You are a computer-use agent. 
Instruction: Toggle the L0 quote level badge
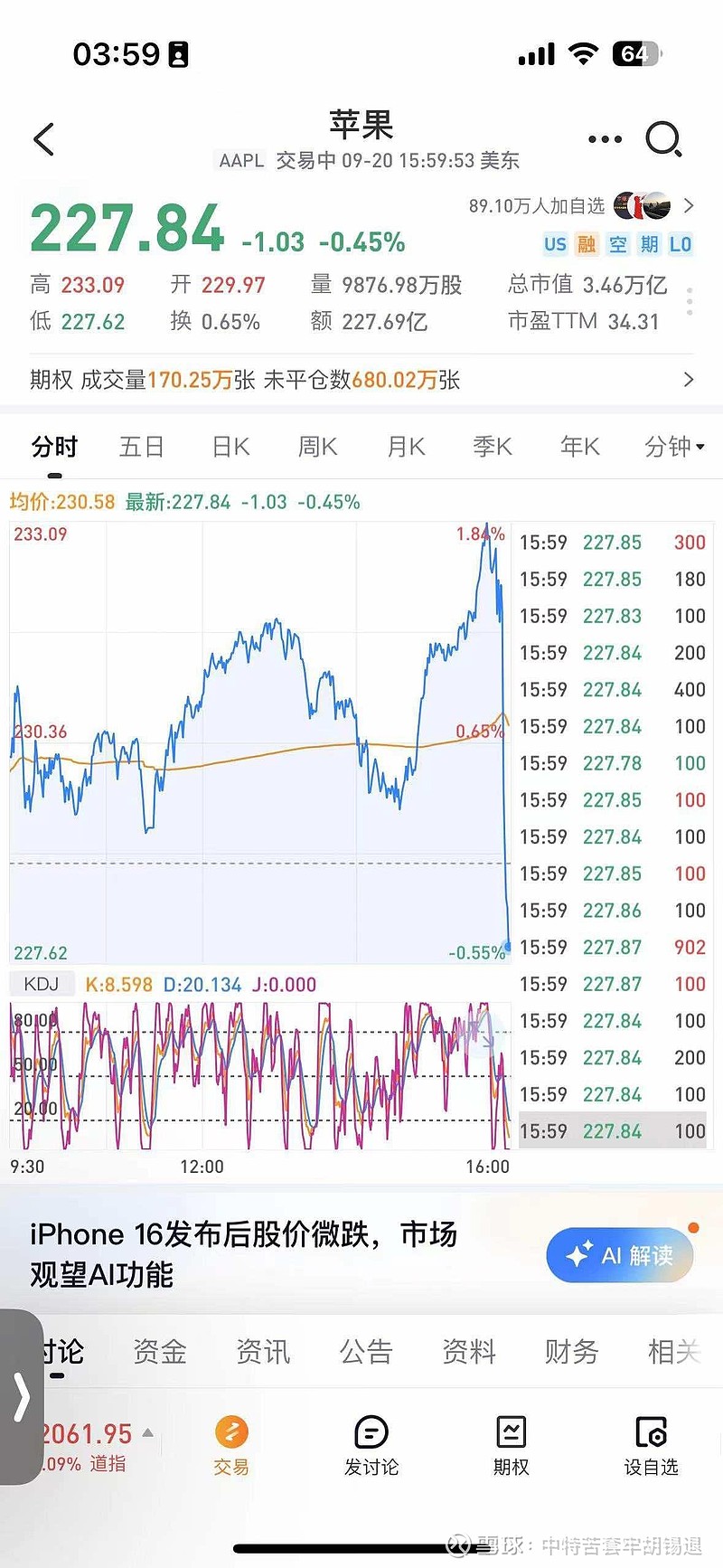(x=681, y=244)
